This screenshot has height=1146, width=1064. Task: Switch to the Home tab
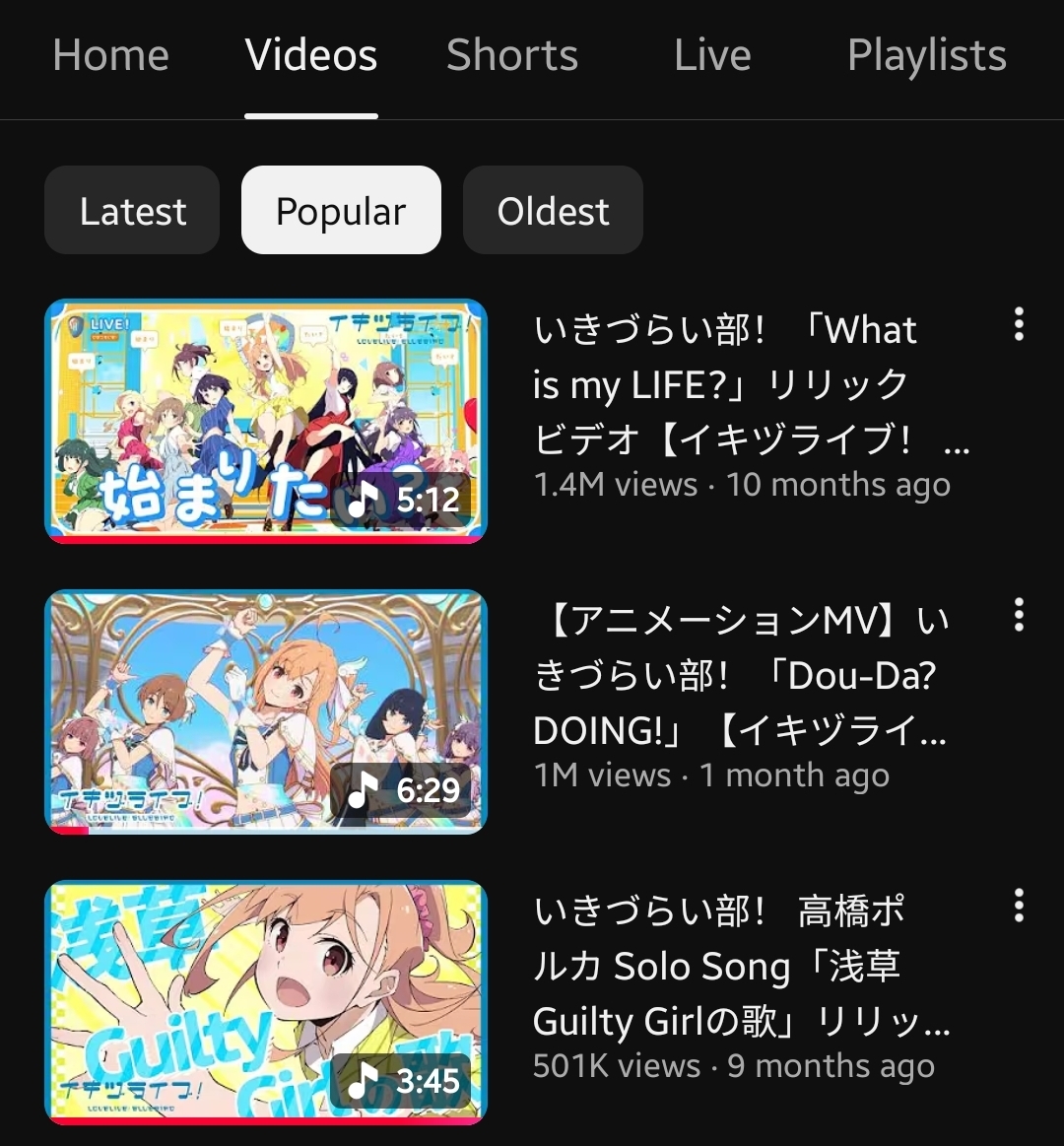[x=110, y=55]
